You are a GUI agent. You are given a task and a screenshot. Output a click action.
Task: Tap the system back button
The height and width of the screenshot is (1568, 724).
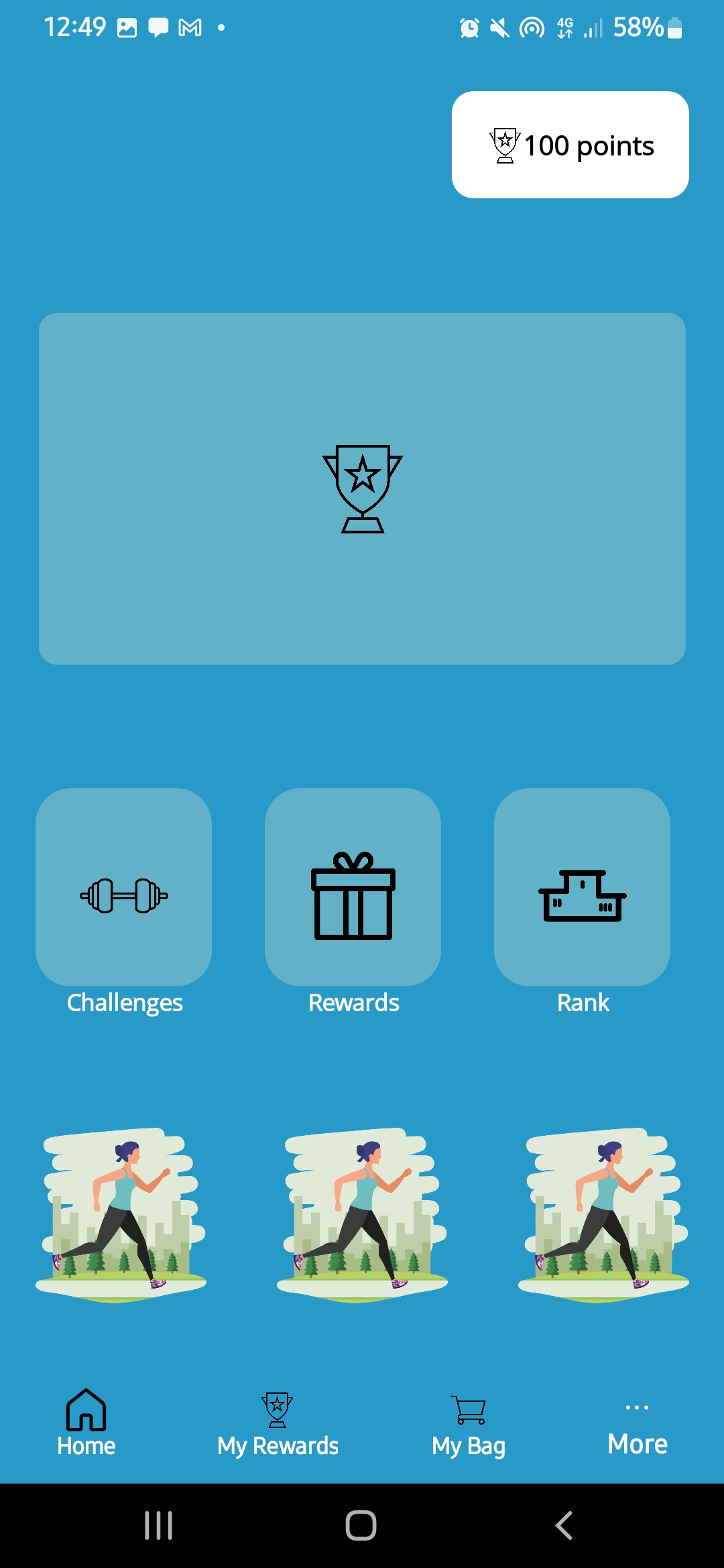pyautogui.click(x=564, y=1526)
